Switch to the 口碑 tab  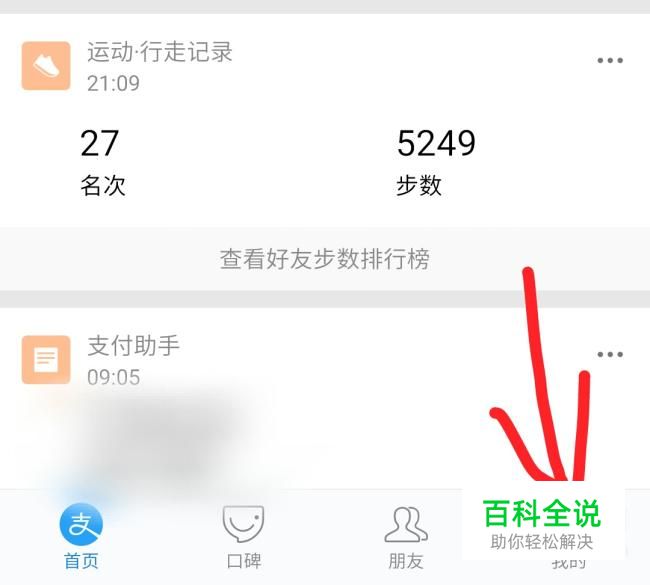pos(243,536)
